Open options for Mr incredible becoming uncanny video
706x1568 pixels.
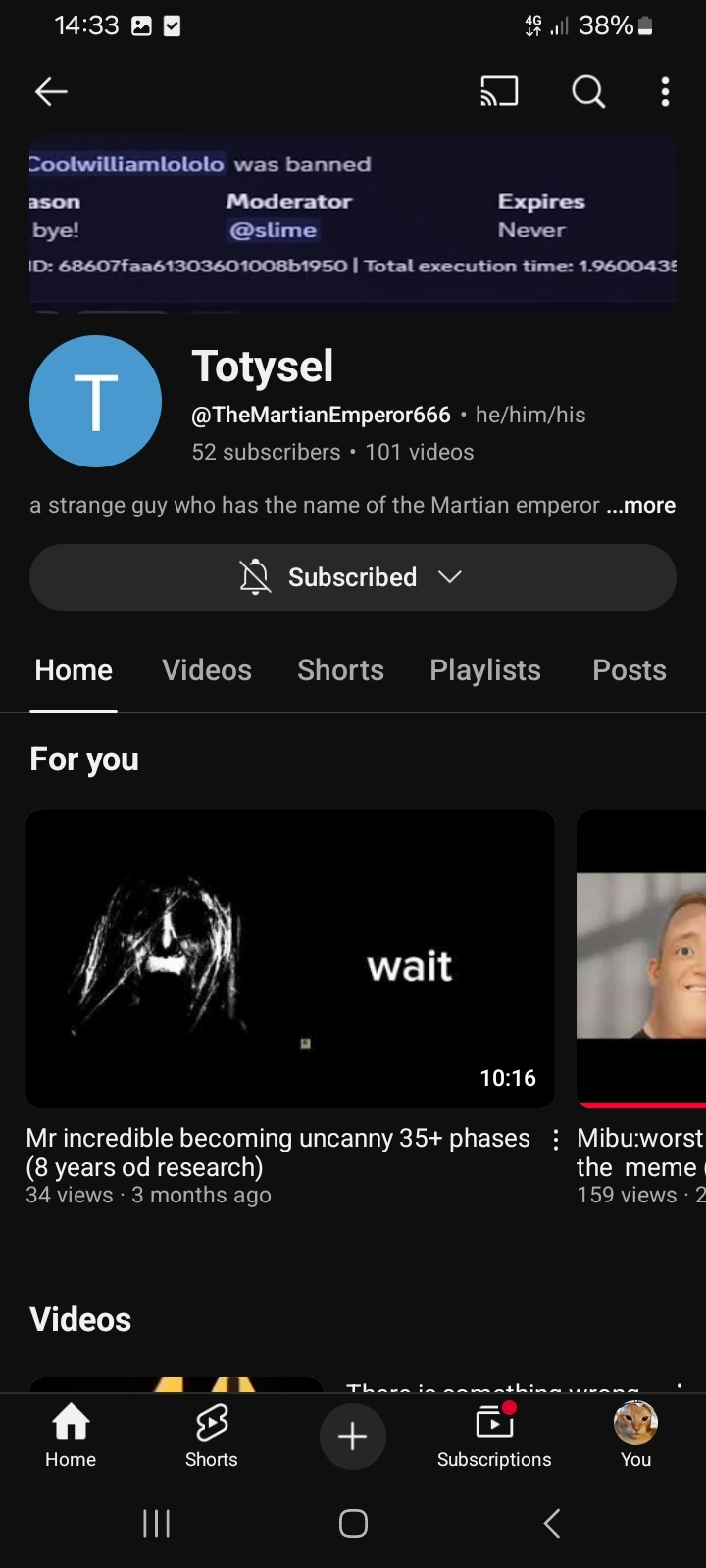click(556, 1139)
